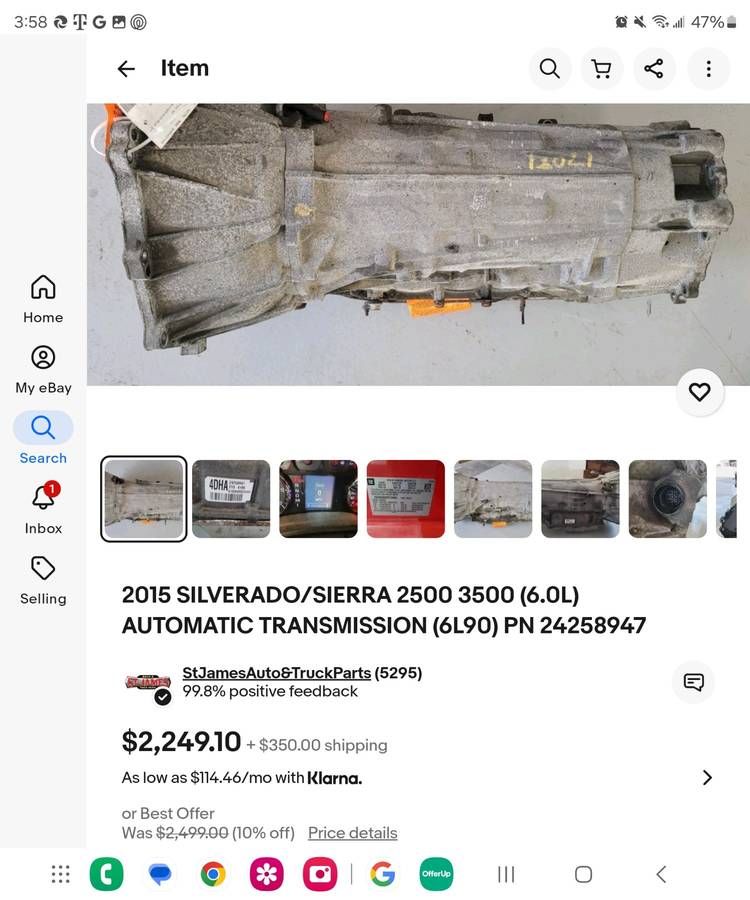Image resolution: width=750 pixels, height=900 pixels.
Task: Switch to the My eBay tab
Action: coord(43,369)
